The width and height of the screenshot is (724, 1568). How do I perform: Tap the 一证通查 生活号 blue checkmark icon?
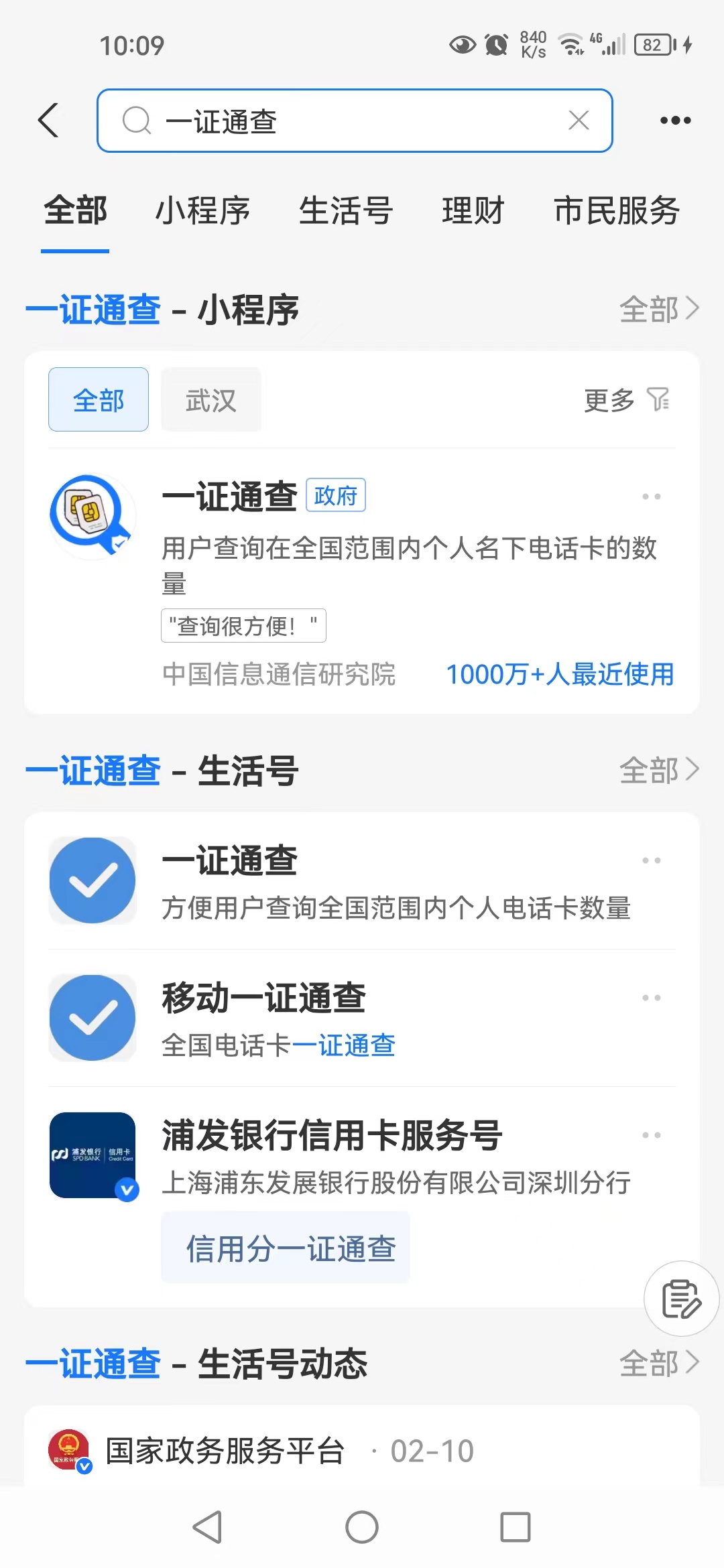click(x=92, y=880)
